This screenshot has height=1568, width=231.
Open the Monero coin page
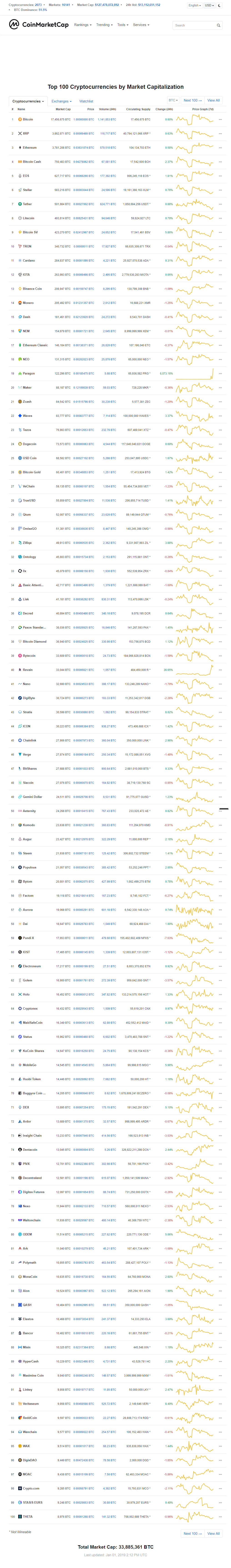(x=28, y=303)
